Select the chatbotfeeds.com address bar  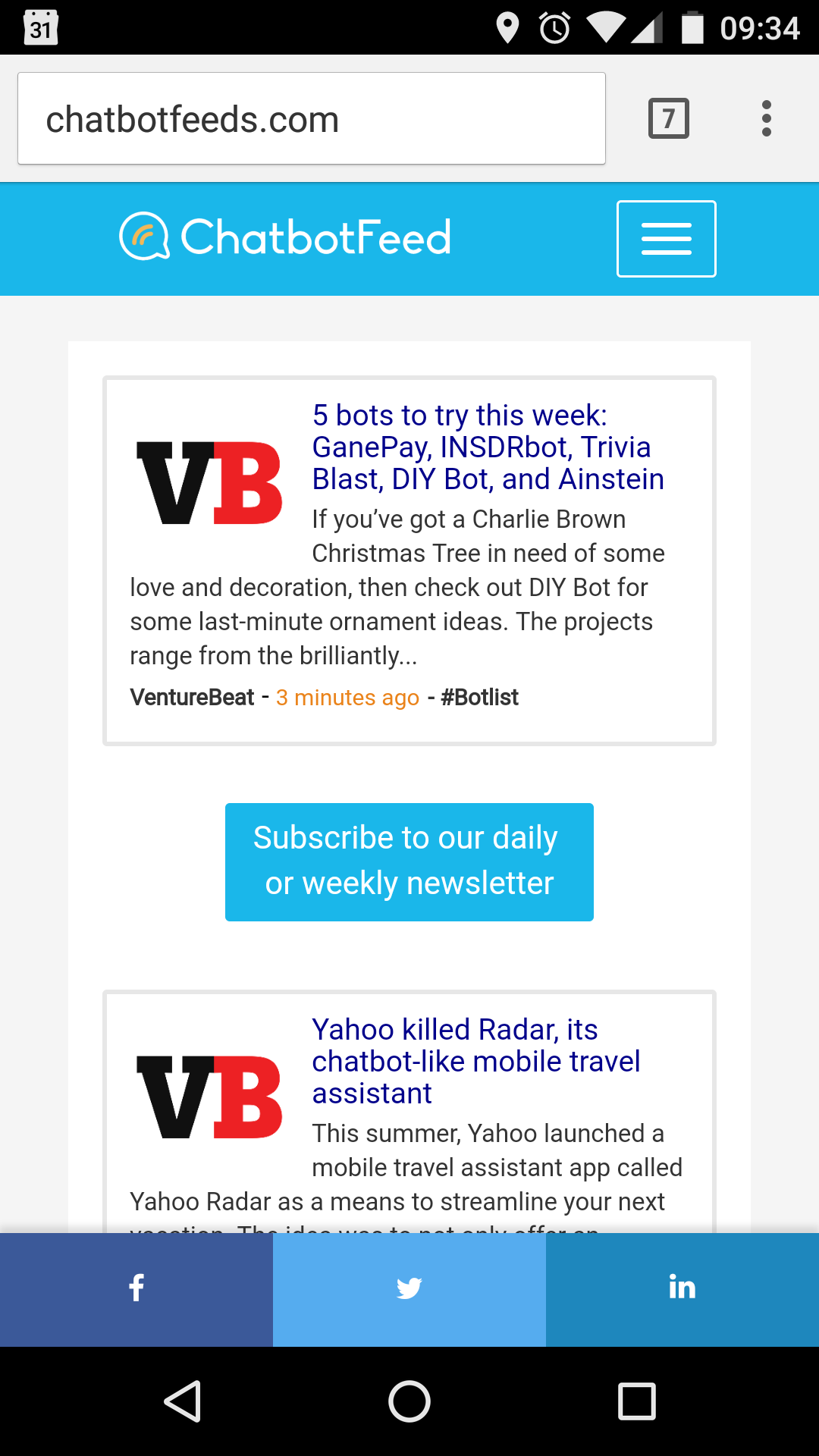[311, 118]
